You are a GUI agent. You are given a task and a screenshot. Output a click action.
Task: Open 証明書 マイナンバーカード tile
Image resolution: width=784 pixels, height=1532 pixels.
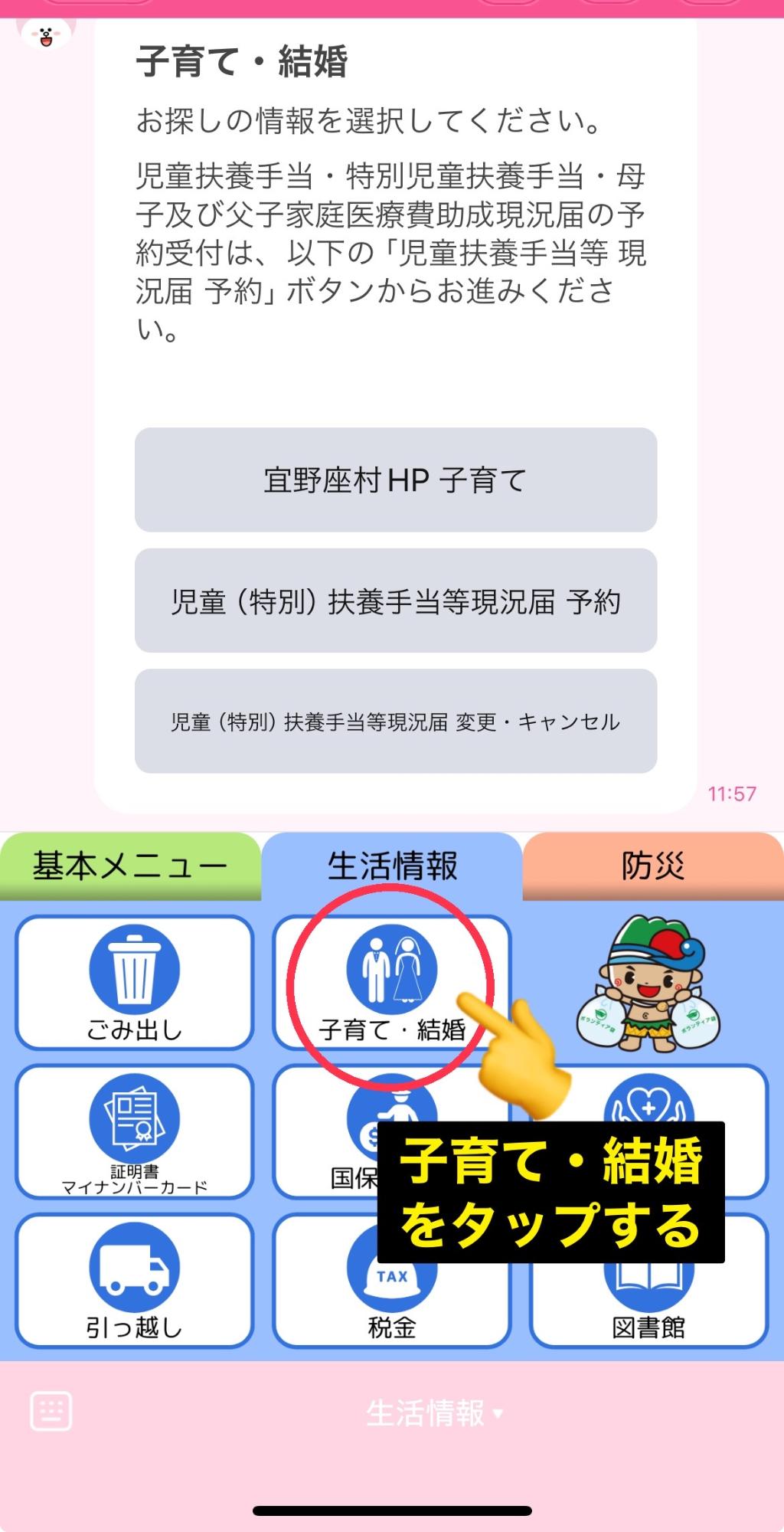[x=134, y=1131]
